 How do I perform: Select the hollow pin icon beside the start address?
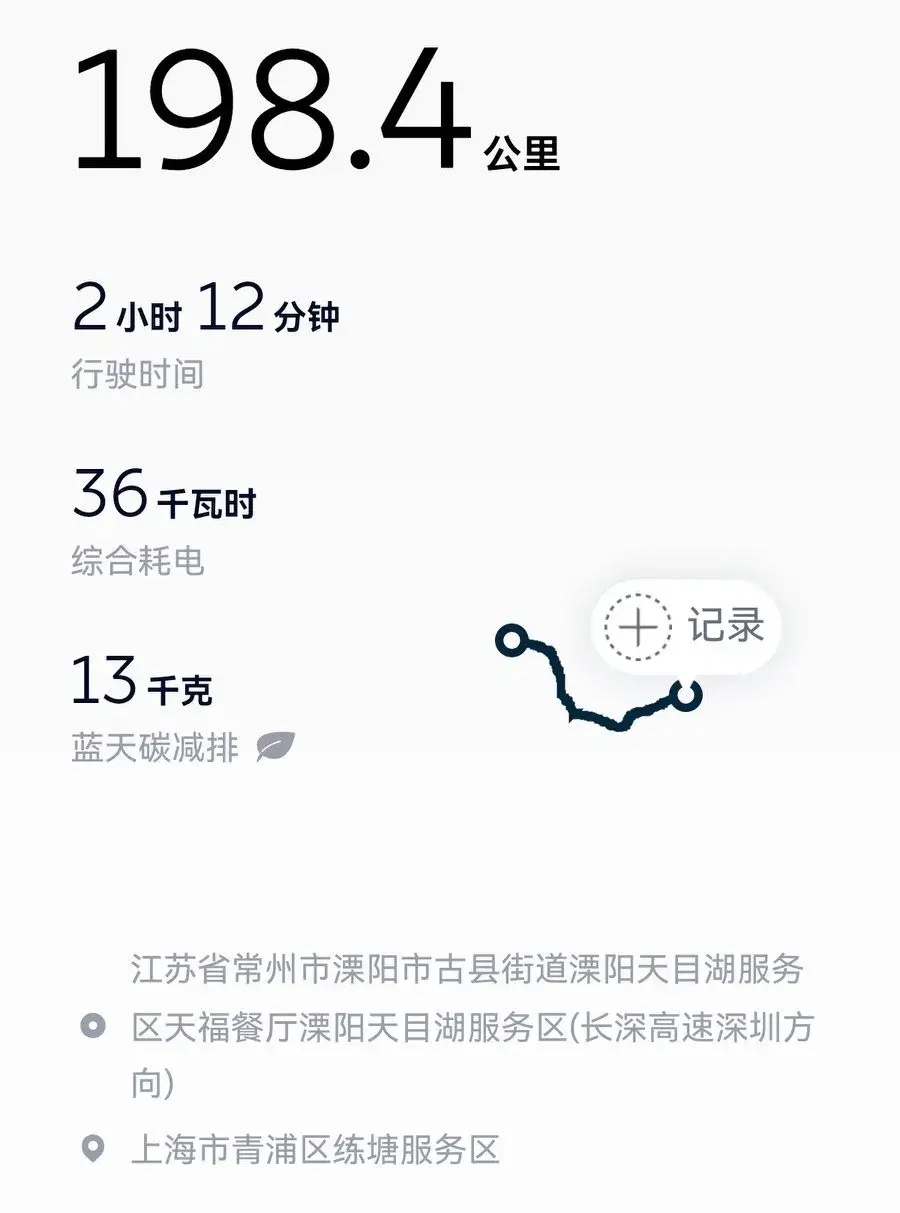click(92, 1024)
